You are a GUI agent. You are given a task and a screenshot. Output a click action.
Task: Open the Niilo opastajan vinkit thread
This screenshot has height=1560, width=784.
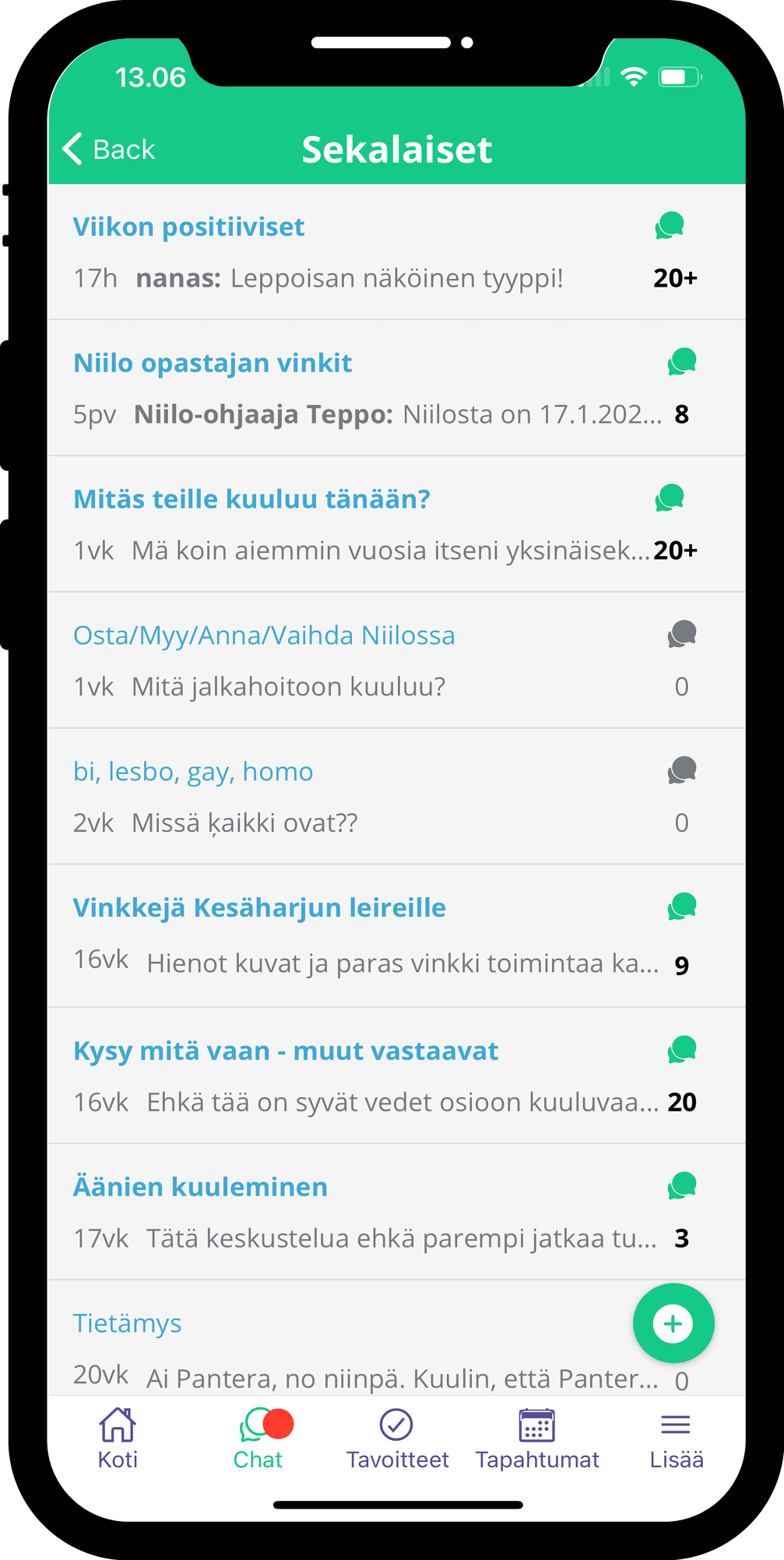point(396,388)
